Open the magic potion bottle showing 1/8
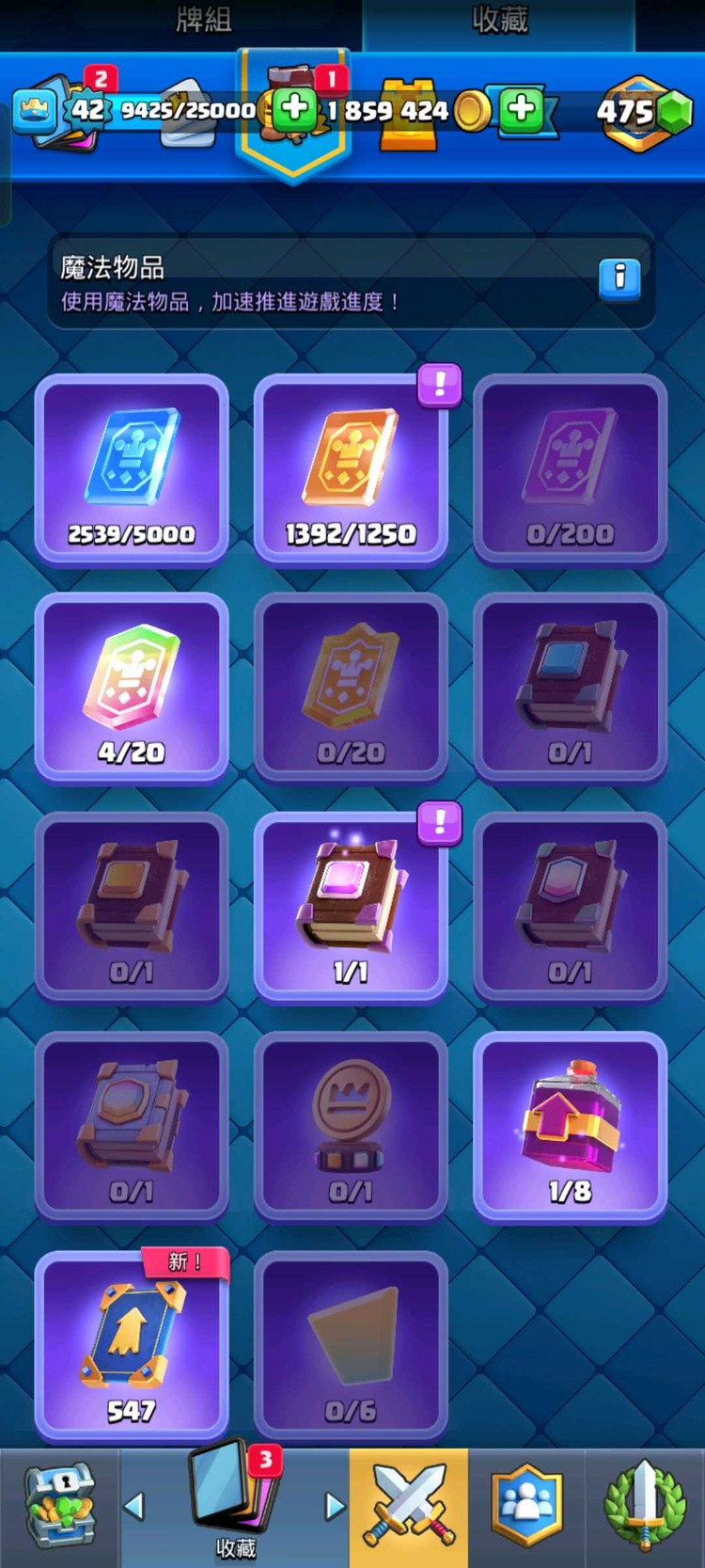Image resolution: width=705 pixels, height=1568 pixels. (570, 1127)
